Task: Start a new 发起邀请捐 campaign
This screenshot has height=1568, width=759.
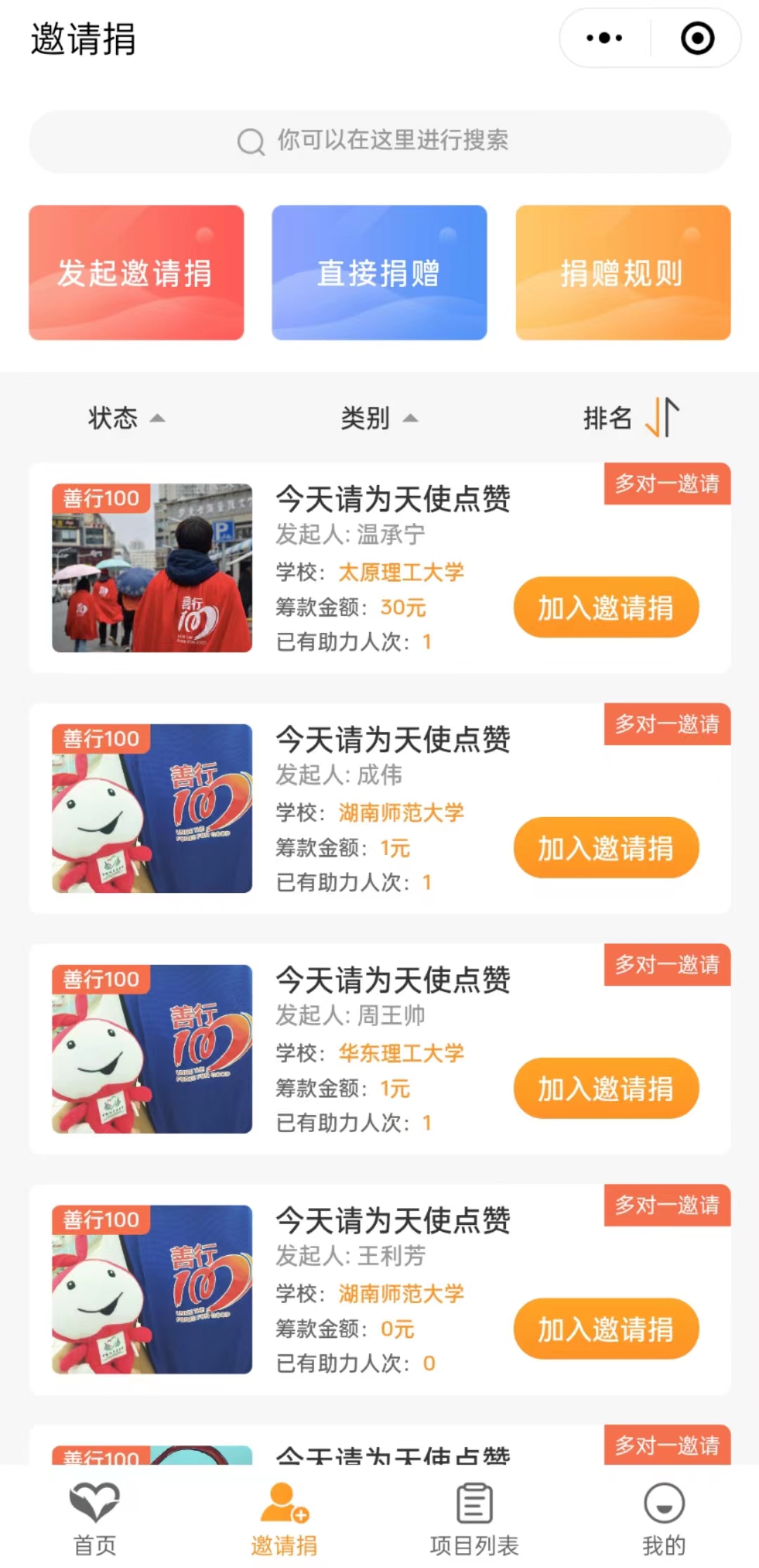Action: click(136, 273)
